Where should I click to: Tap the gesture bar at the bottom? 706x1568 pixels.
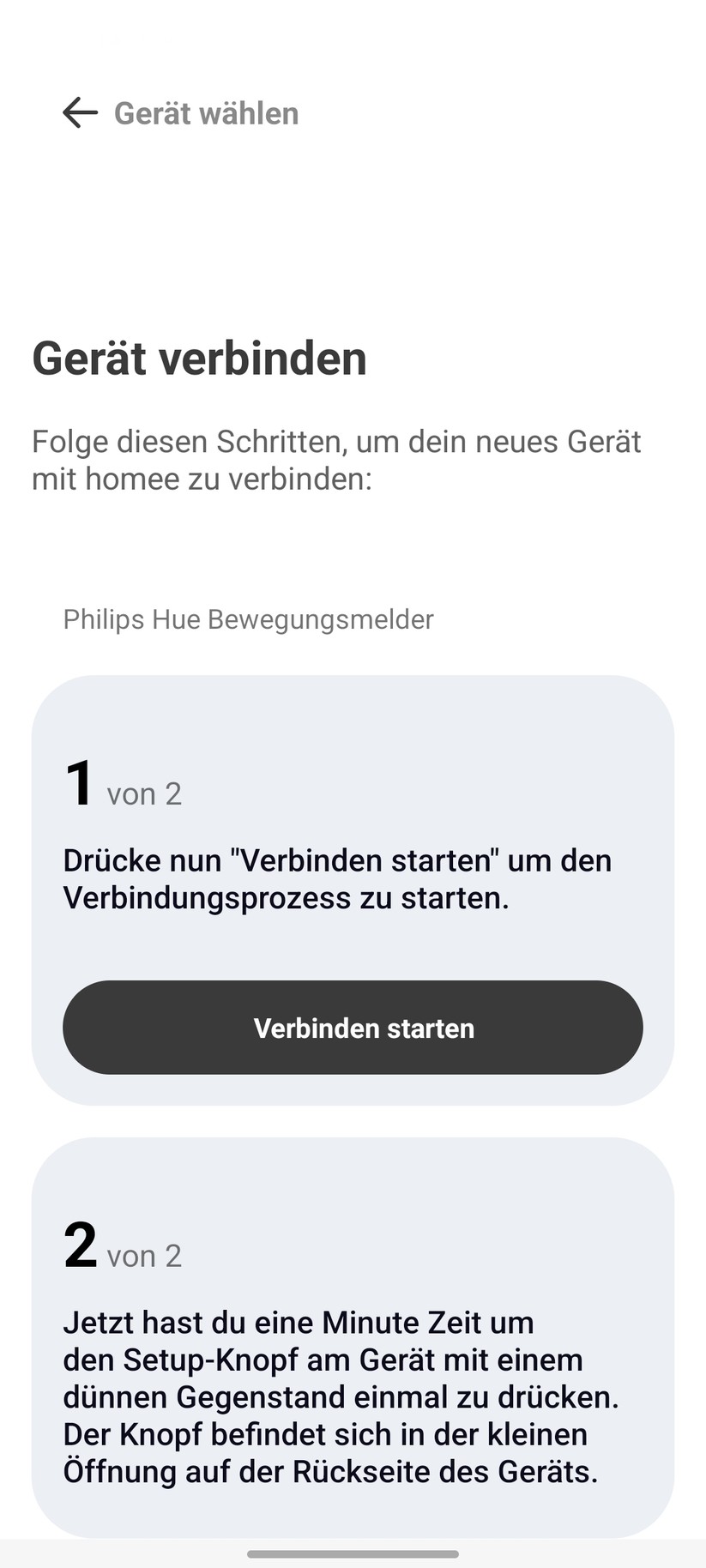click(353, 1554)
